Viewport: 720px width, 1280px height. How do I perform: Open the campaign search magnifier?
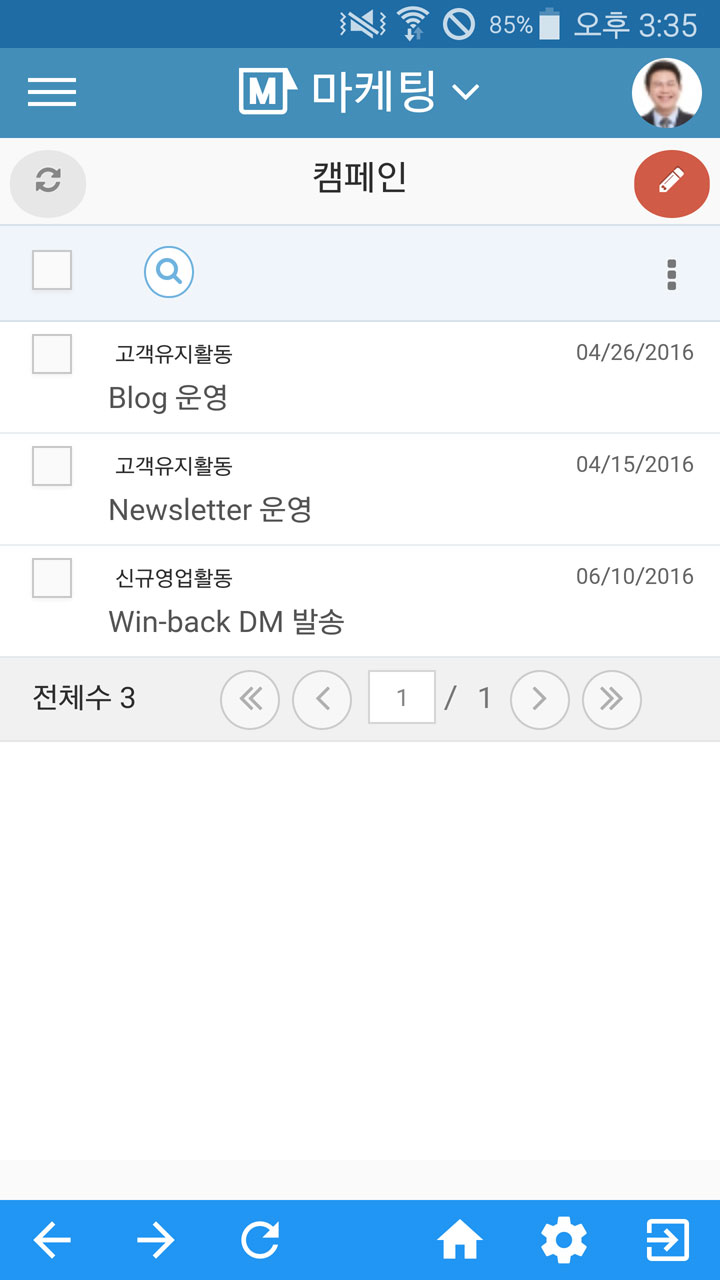(x=169, y=272)
